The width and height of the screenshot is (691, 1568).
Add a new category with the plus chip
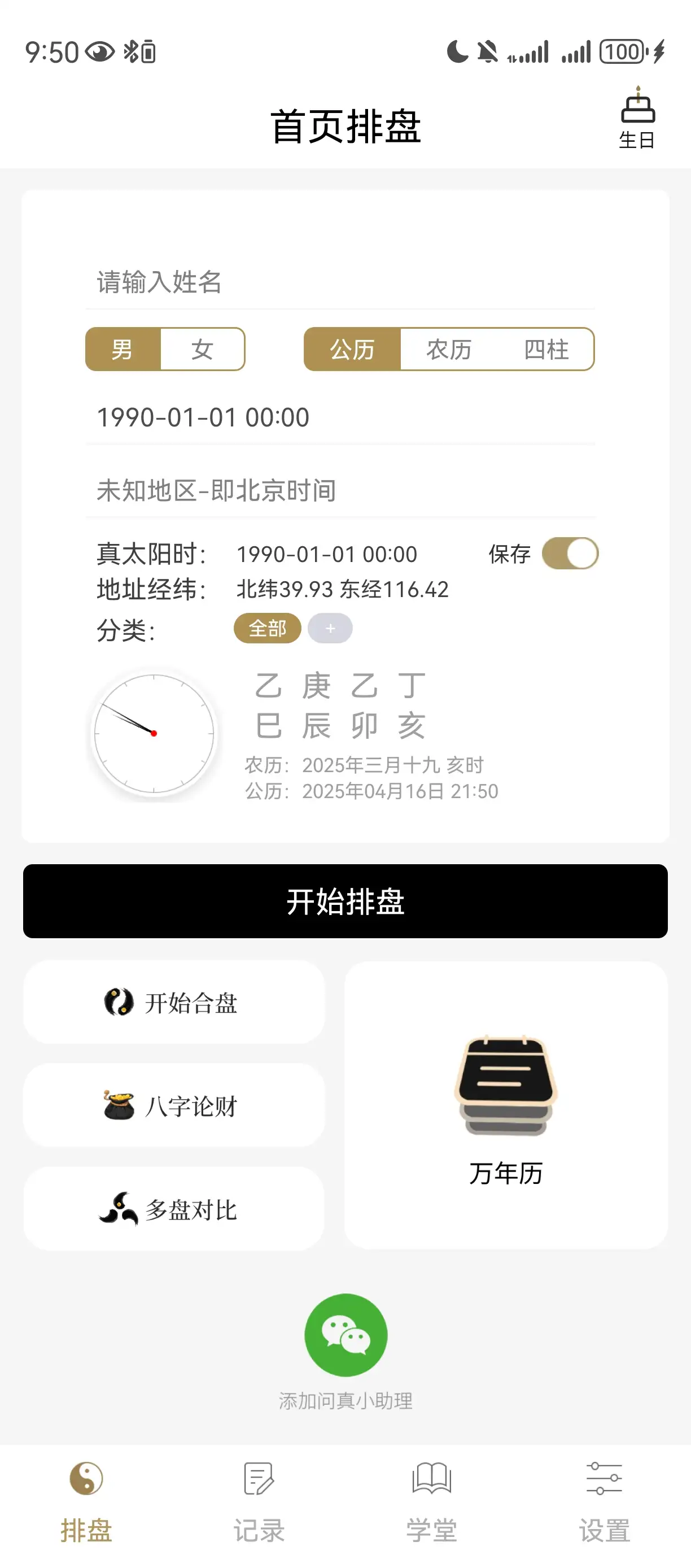pyautogui.click(x=330, y=628)
